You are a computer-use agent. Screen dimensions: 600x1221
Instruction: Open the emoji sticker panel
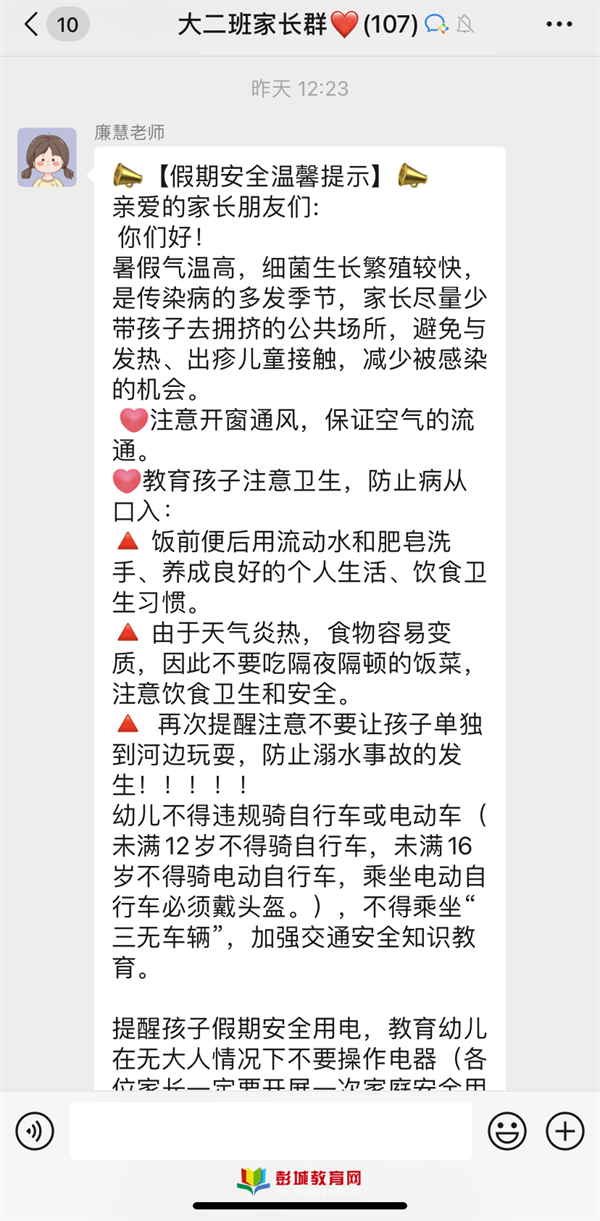click(x=507, y=1131)
